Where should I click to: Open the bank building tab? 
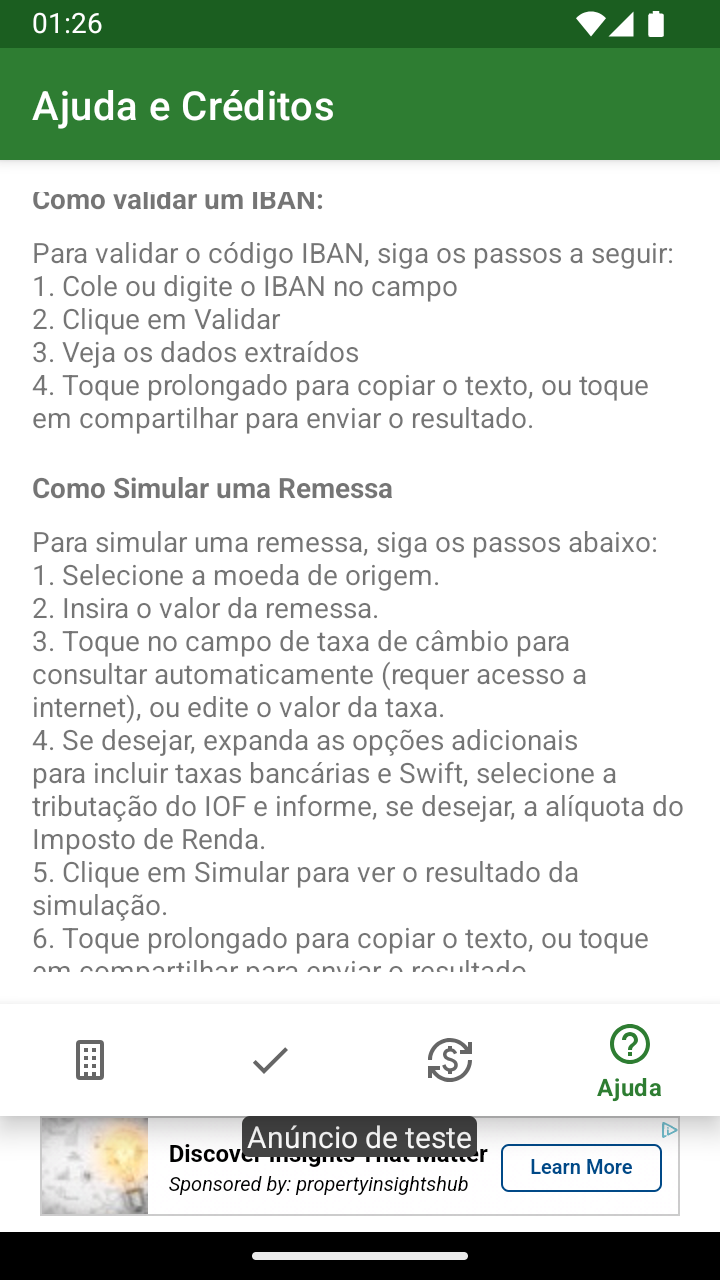click(x=90, y=1060)
